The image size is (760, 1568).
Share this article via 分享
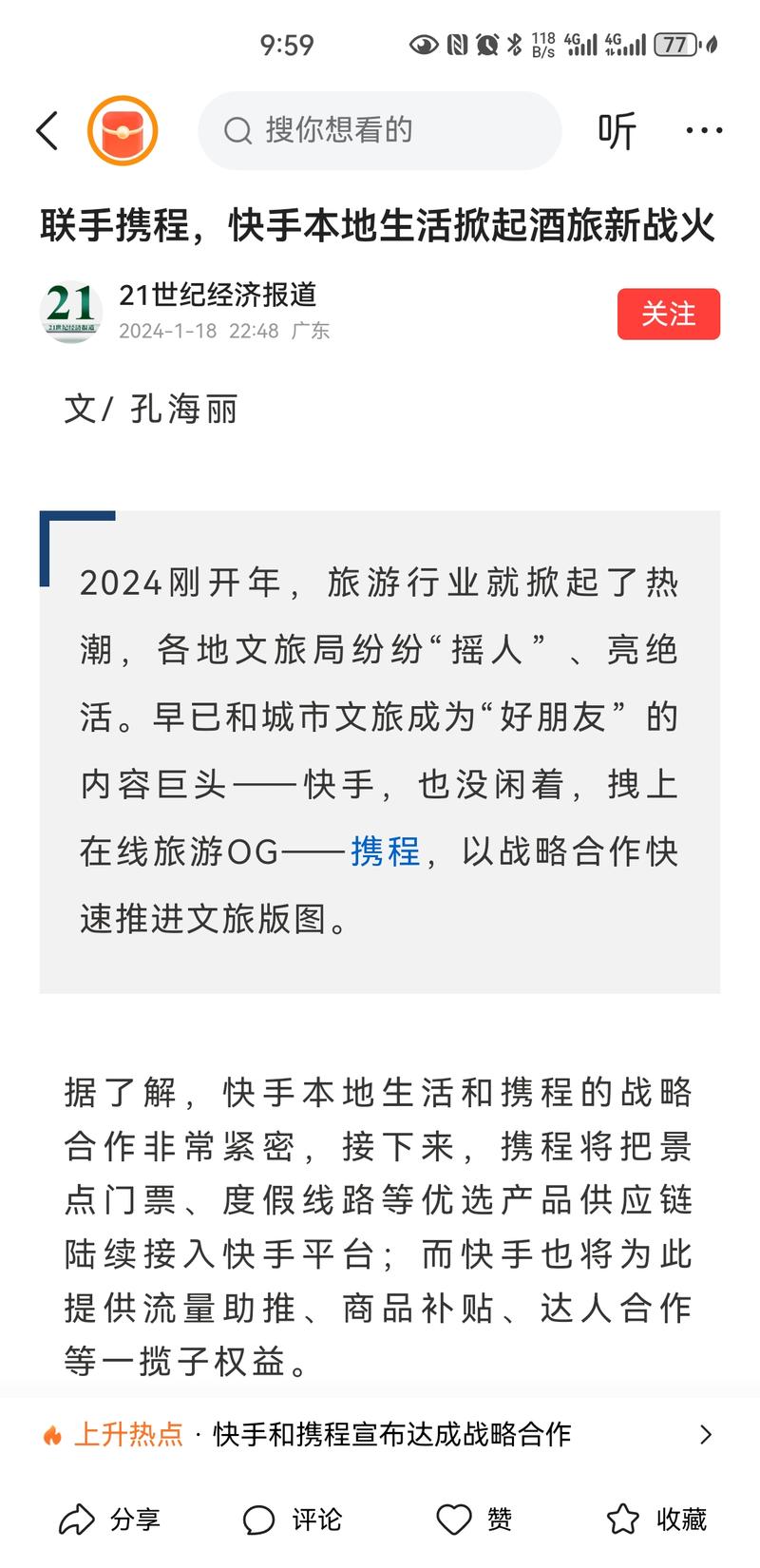(110, 1519)
